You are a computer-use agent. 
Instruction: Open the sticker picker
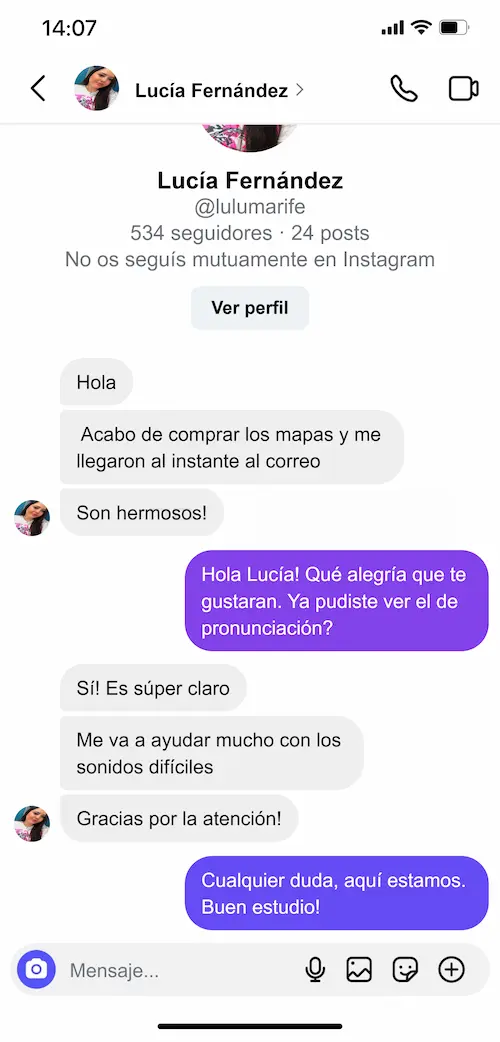click(x=405, y=970)
